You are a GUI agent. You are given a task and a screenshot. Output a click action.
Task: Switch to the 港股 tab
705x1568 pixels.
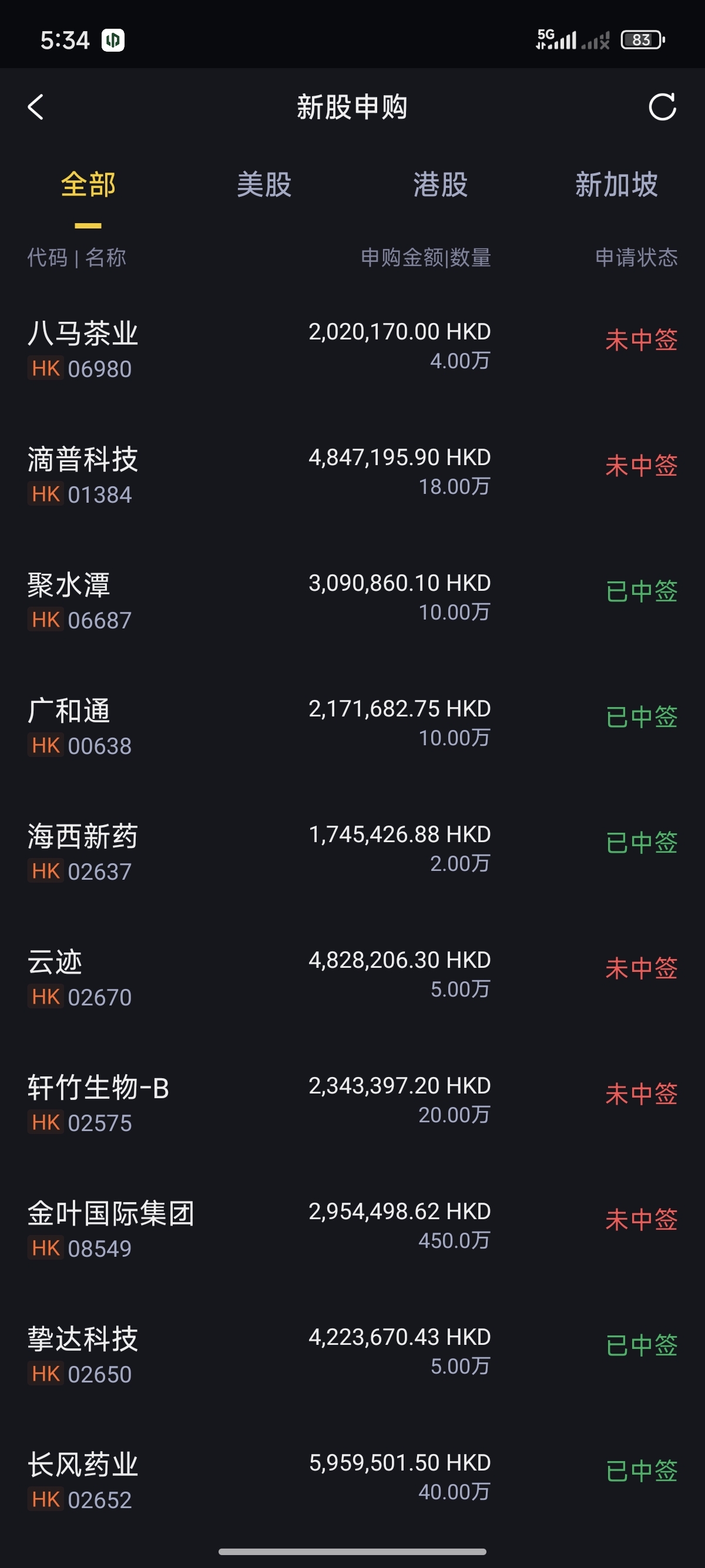440,184
